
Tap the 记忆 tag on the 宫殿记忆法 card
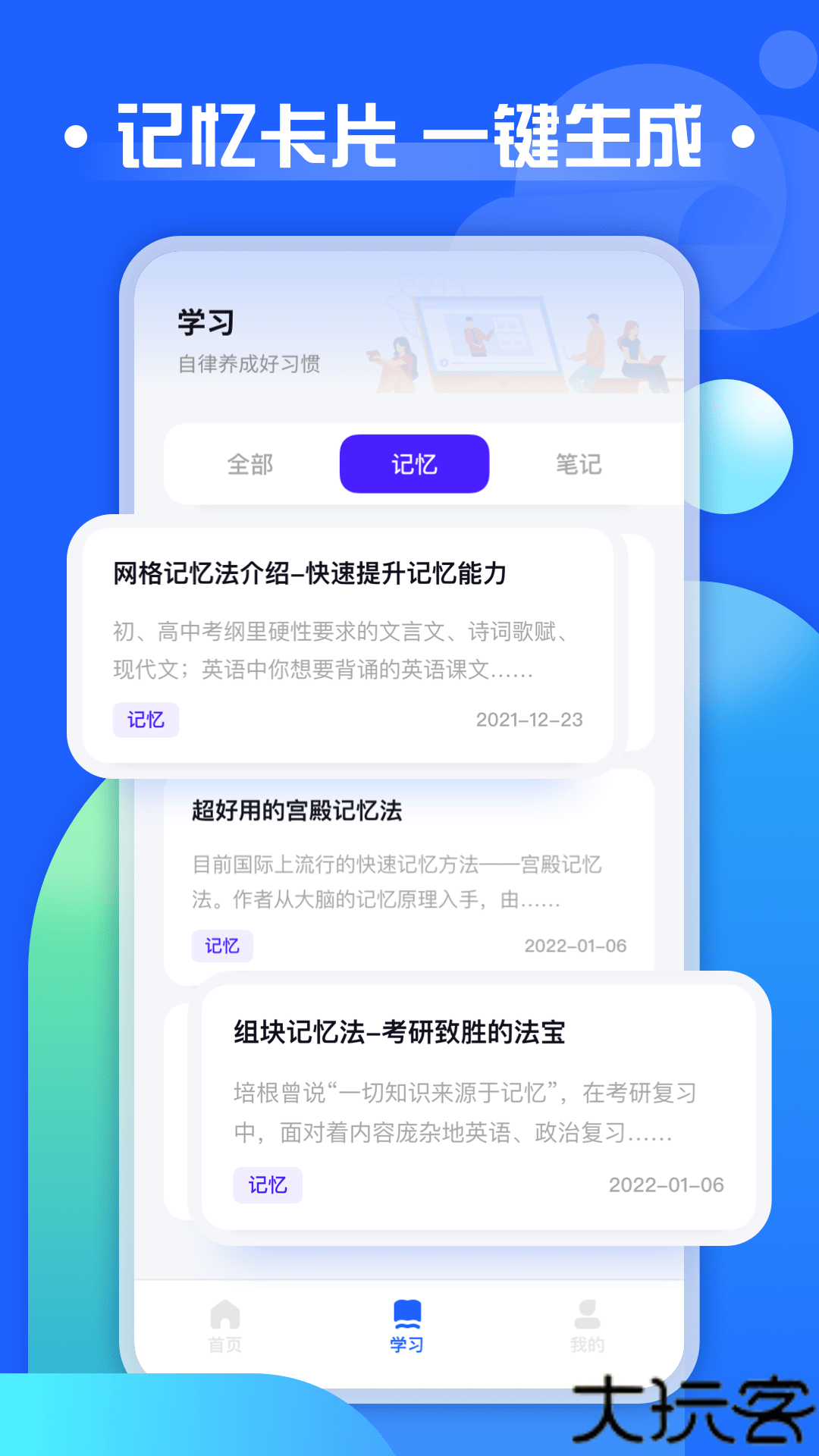[221, 946]
